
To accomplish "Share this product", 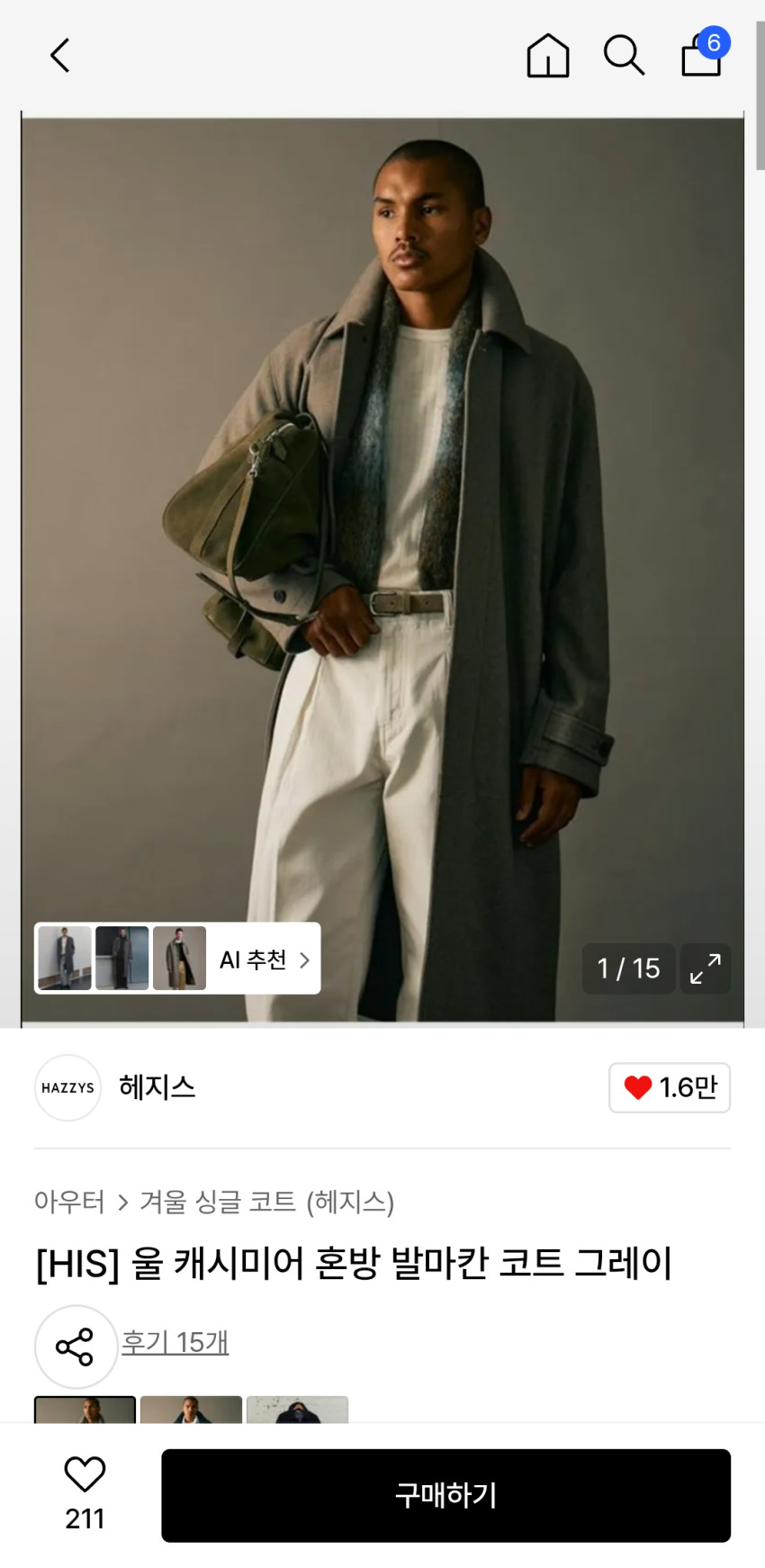I will click(x=76, y=1347).
